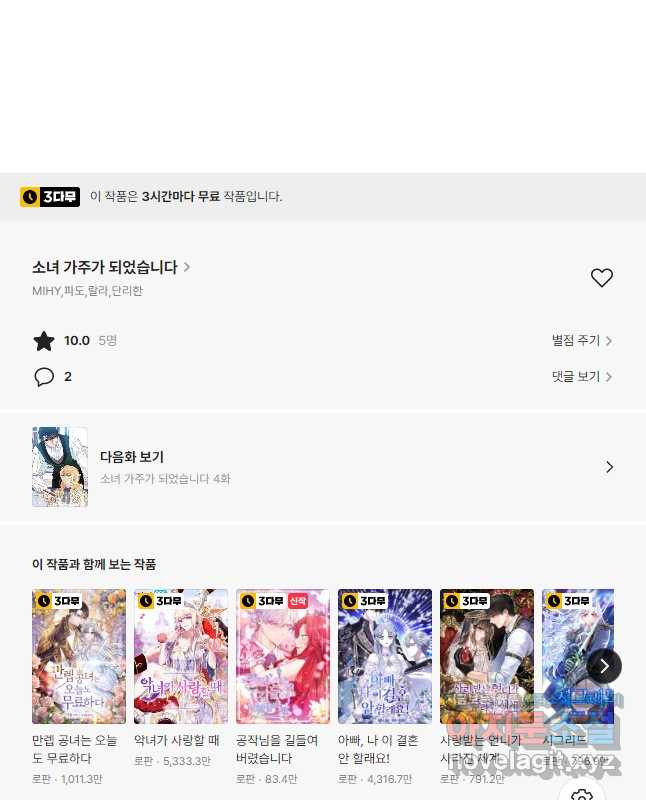Viewport: 646px width, 800px height.
Task: Like this work with the heart icon
Action: (x=601, y=278)
